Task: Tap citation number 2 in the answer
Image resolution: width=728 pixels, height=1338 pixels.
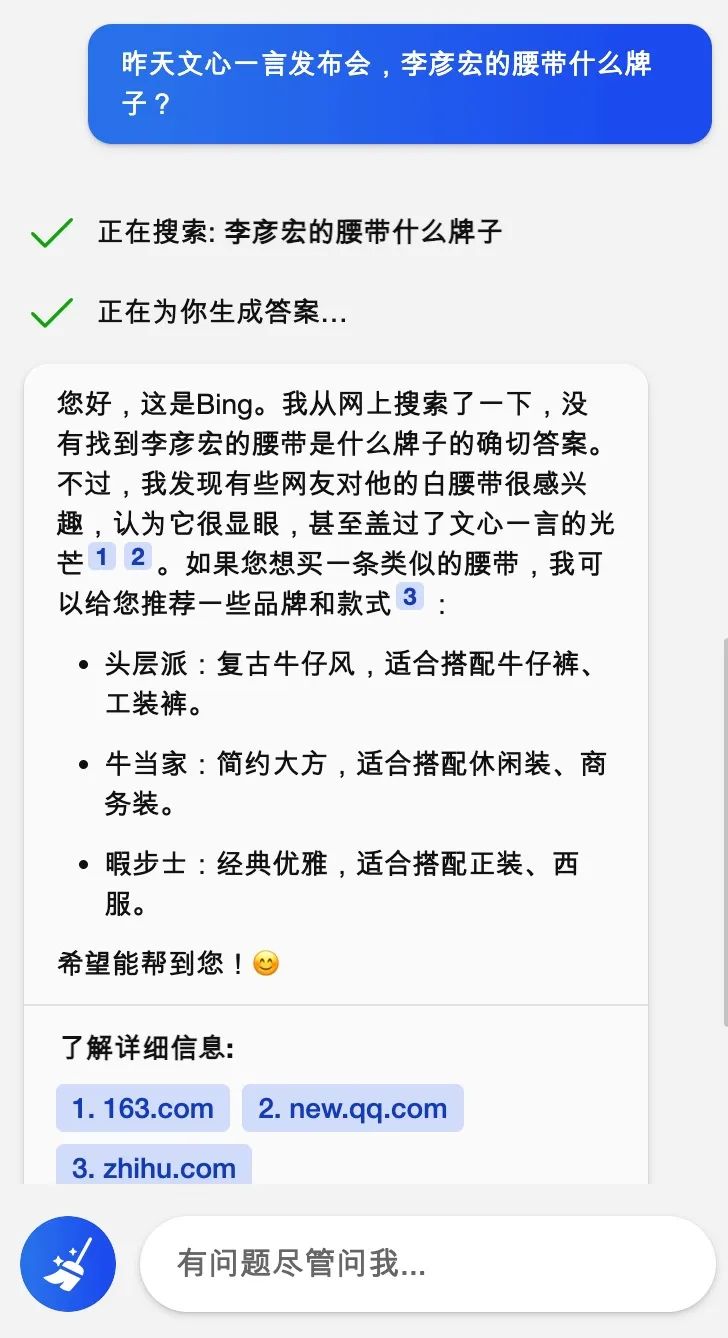Action: coord(138,557)
